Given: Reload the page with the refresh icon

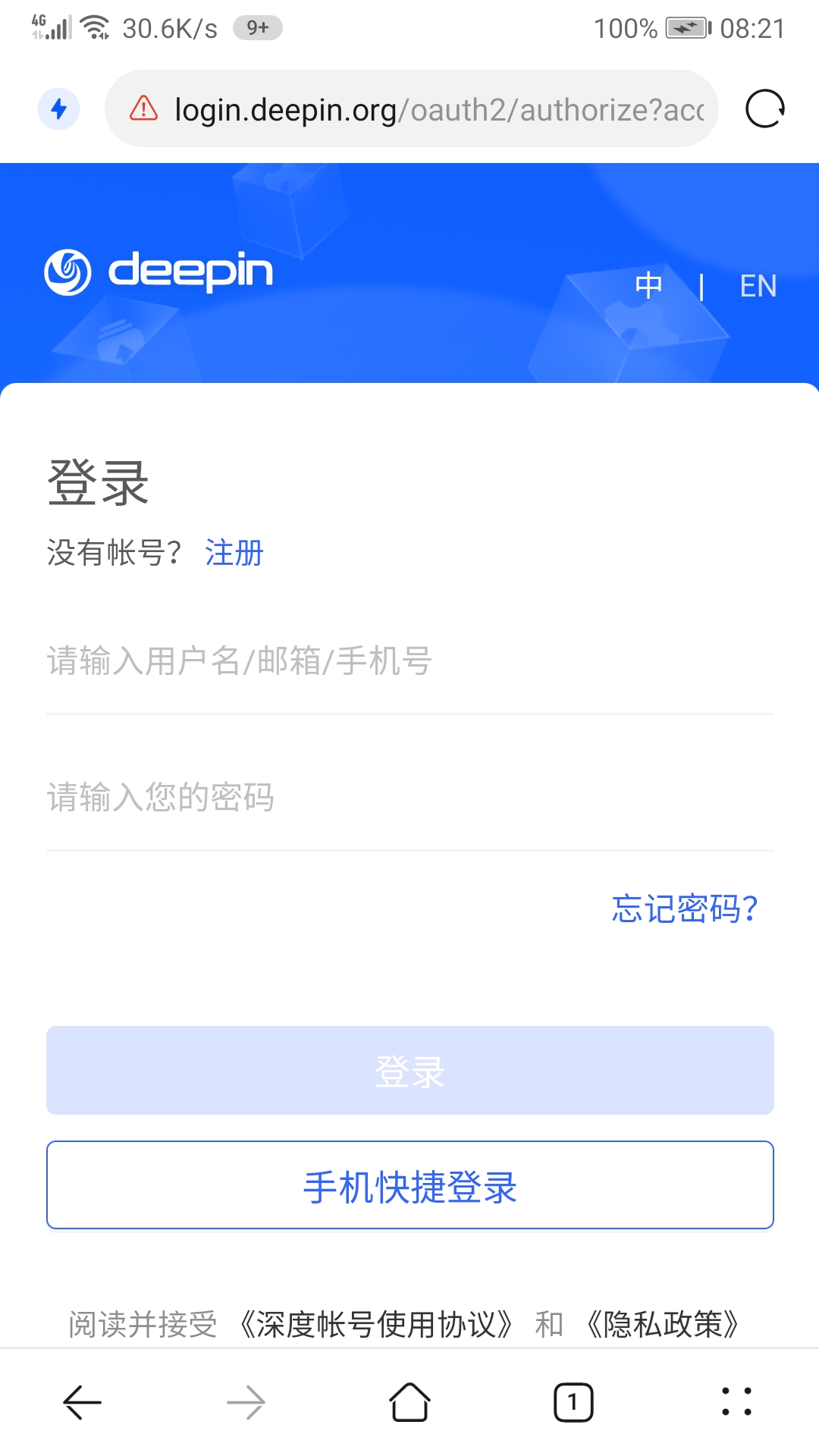Looking at the screenshot, I should [764, 107].
